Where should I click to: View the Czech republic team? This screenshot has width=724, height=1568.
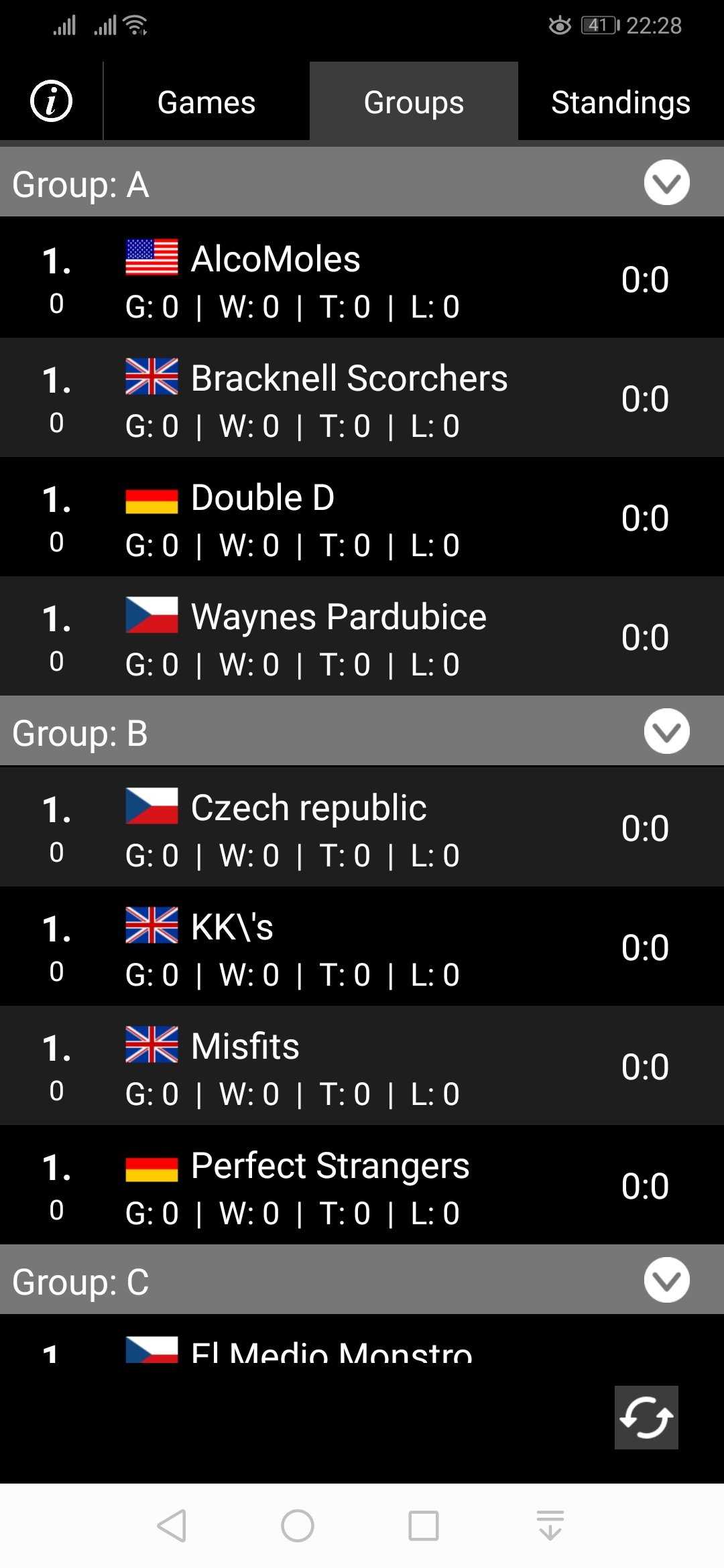pyautogui.click(x=362, y=828)
